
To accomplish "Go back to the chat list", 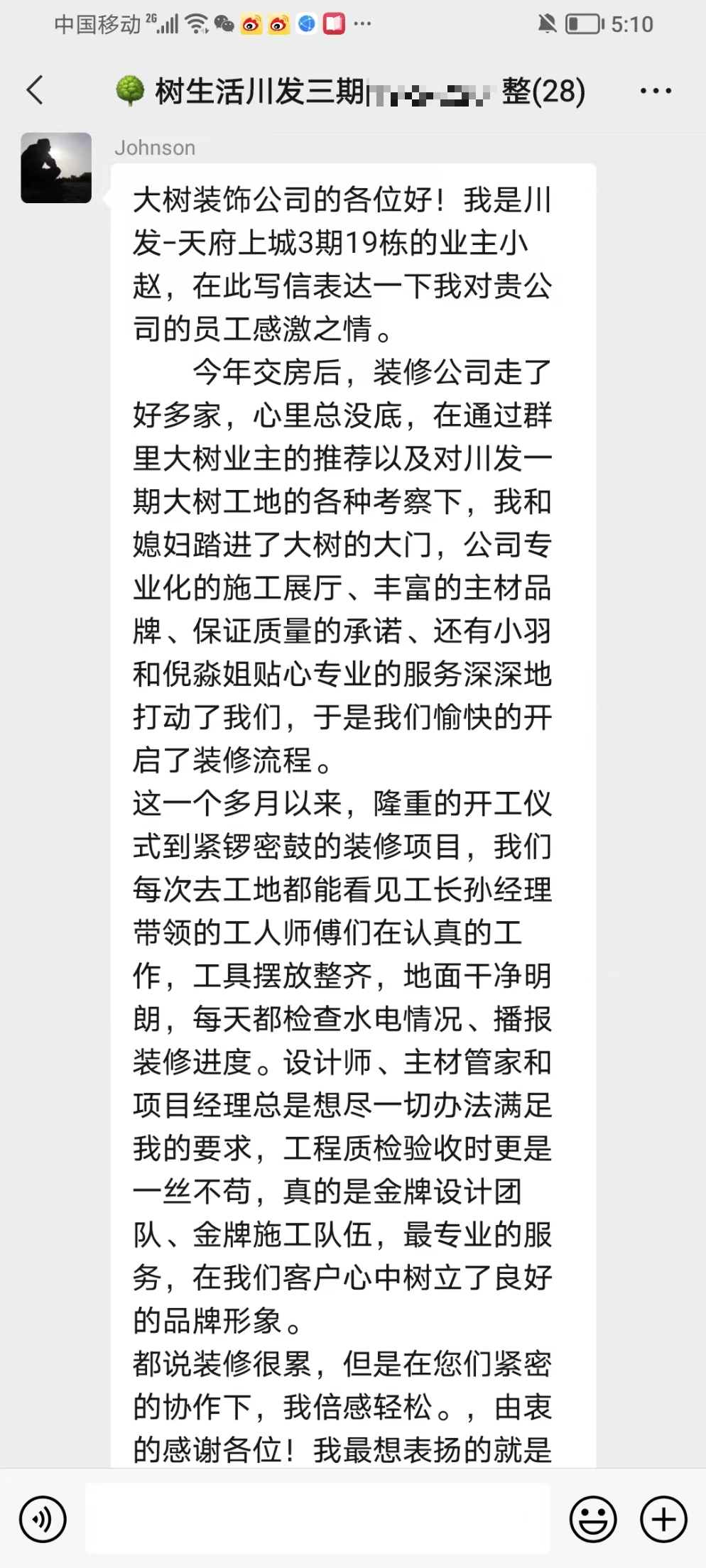I will point(34,91).
